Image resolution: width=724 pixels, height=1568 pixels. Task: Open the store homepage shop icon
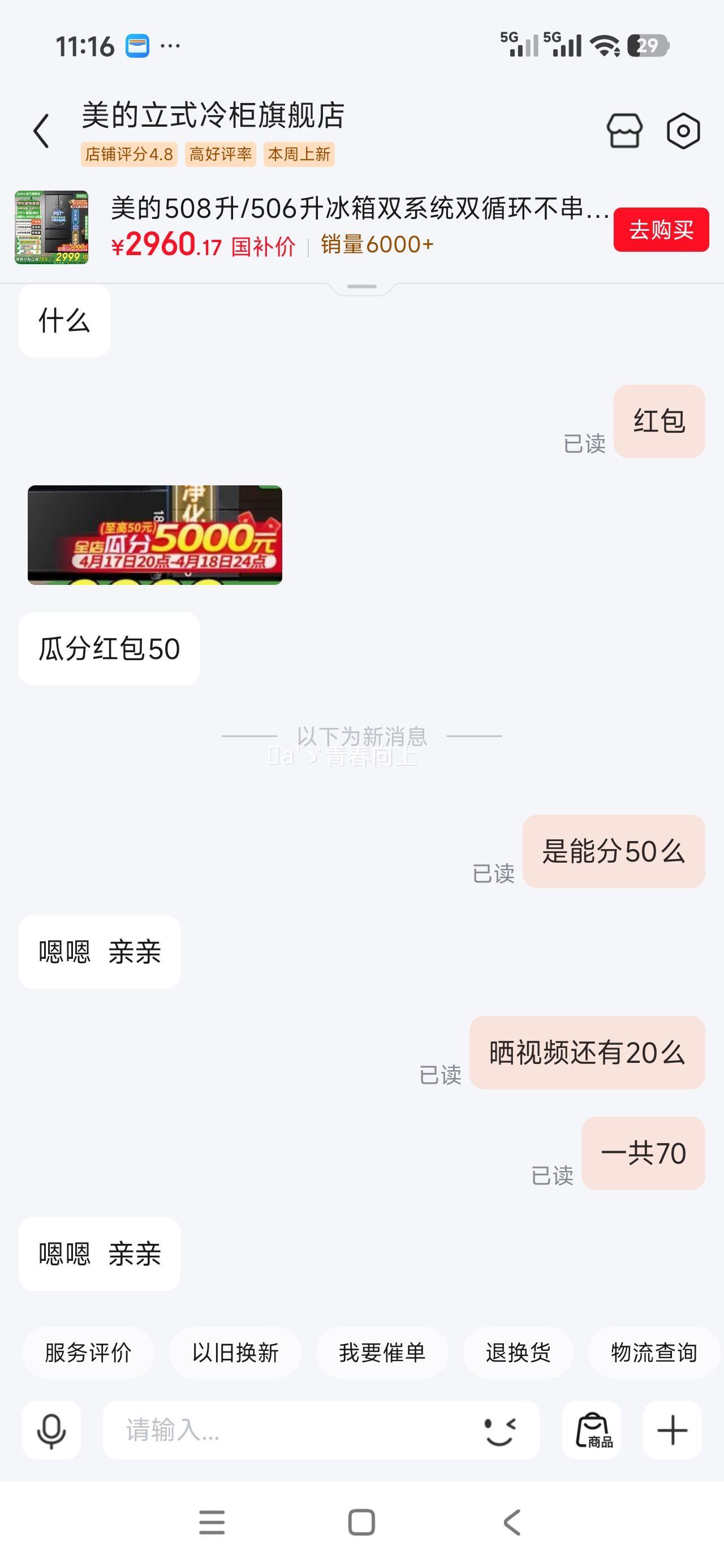pyautogui.click(x=626, y=129)
